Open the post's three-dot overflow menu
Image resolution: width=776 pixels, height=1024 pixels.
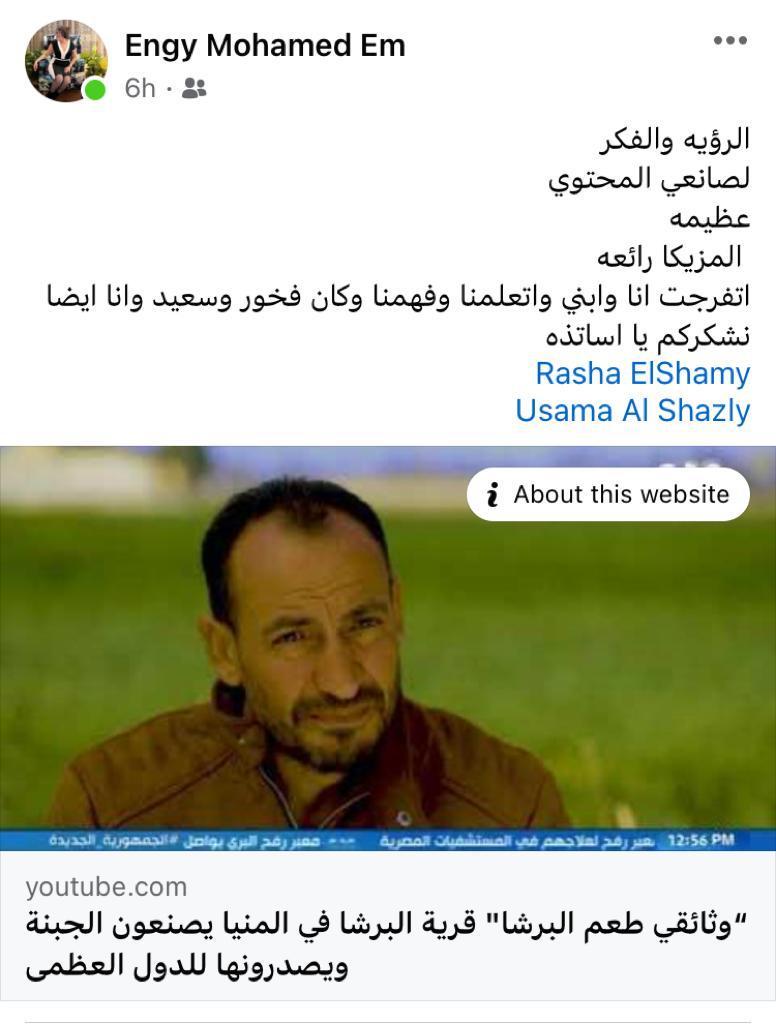(x=730, y=41)
